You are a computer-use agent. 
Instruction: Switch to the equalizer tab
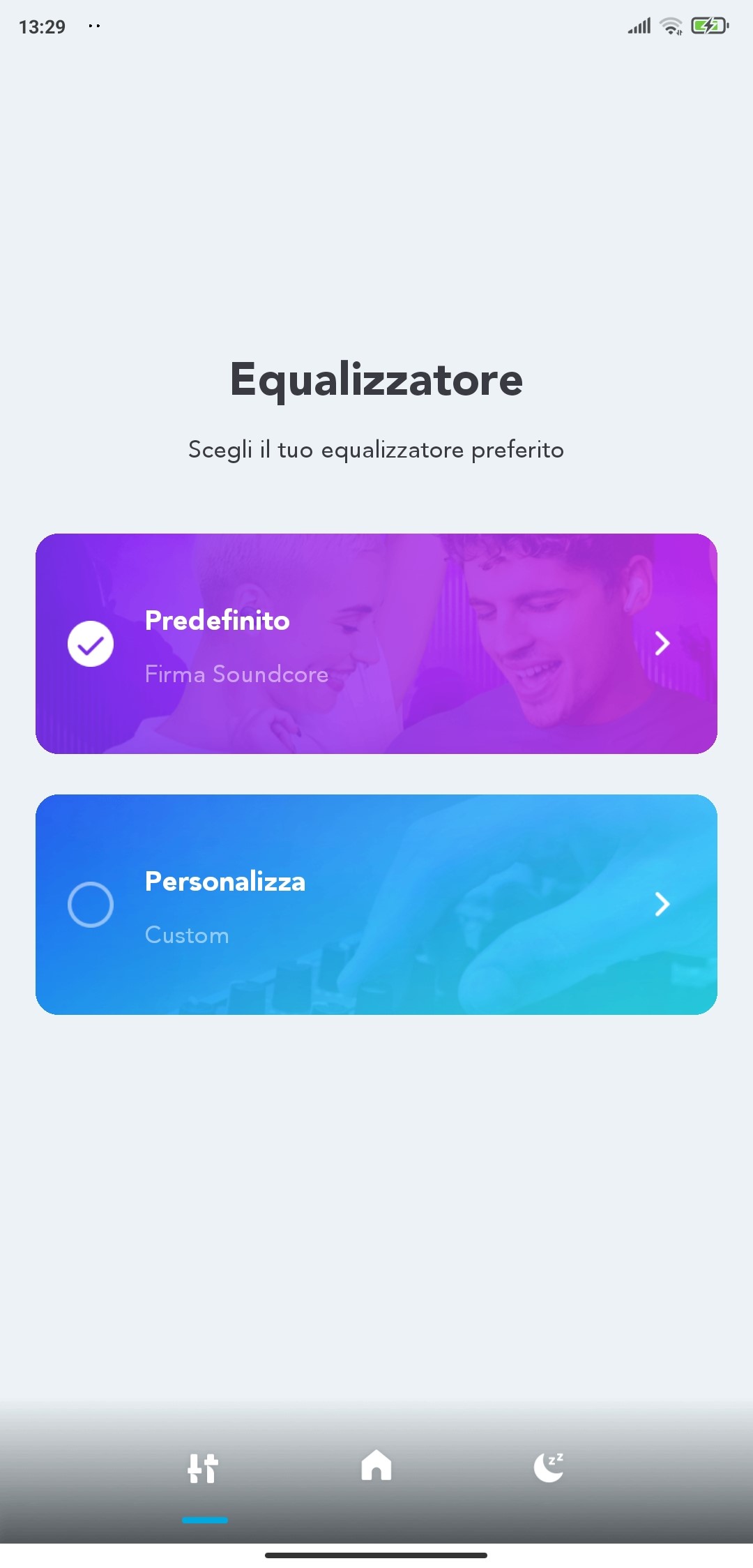click(x=204, y=1468)
